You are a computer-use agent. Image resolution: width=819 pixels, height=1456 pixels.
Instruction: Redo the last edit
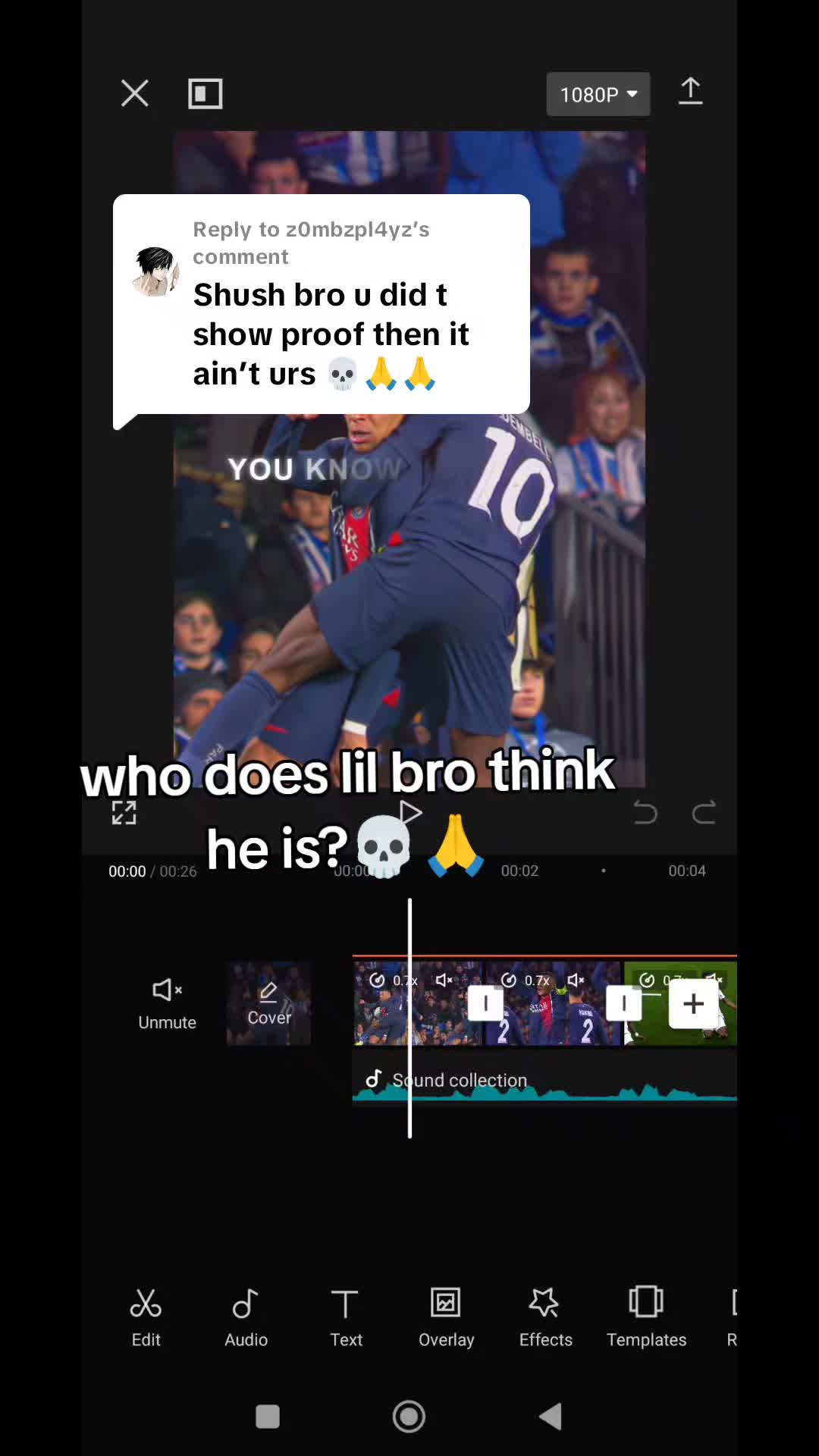tap(704, 813)
